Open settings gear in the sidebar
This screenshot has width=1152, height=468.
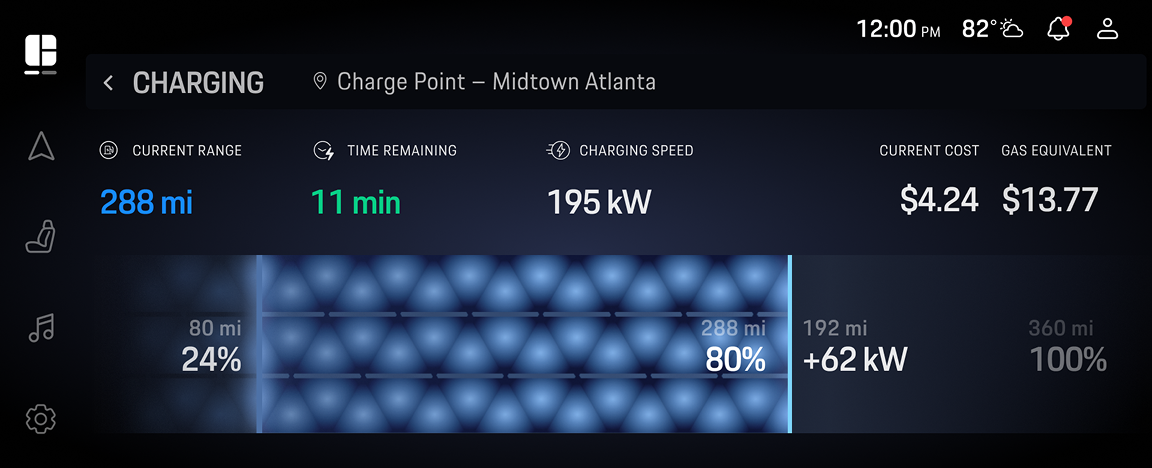coord(41,418)
